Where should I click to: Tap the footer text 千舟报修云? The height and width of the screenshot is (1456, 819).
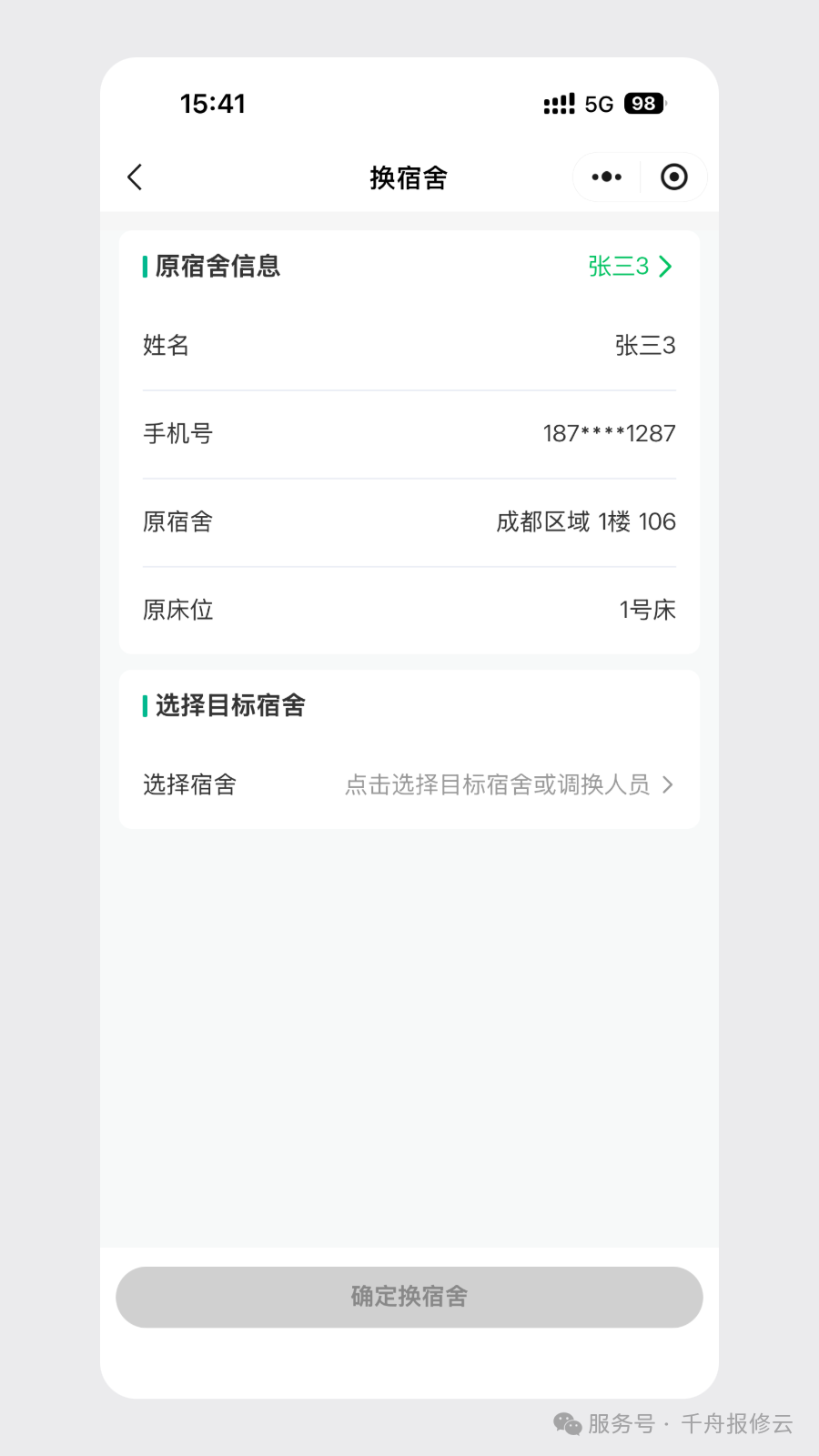coord(737,1424)
